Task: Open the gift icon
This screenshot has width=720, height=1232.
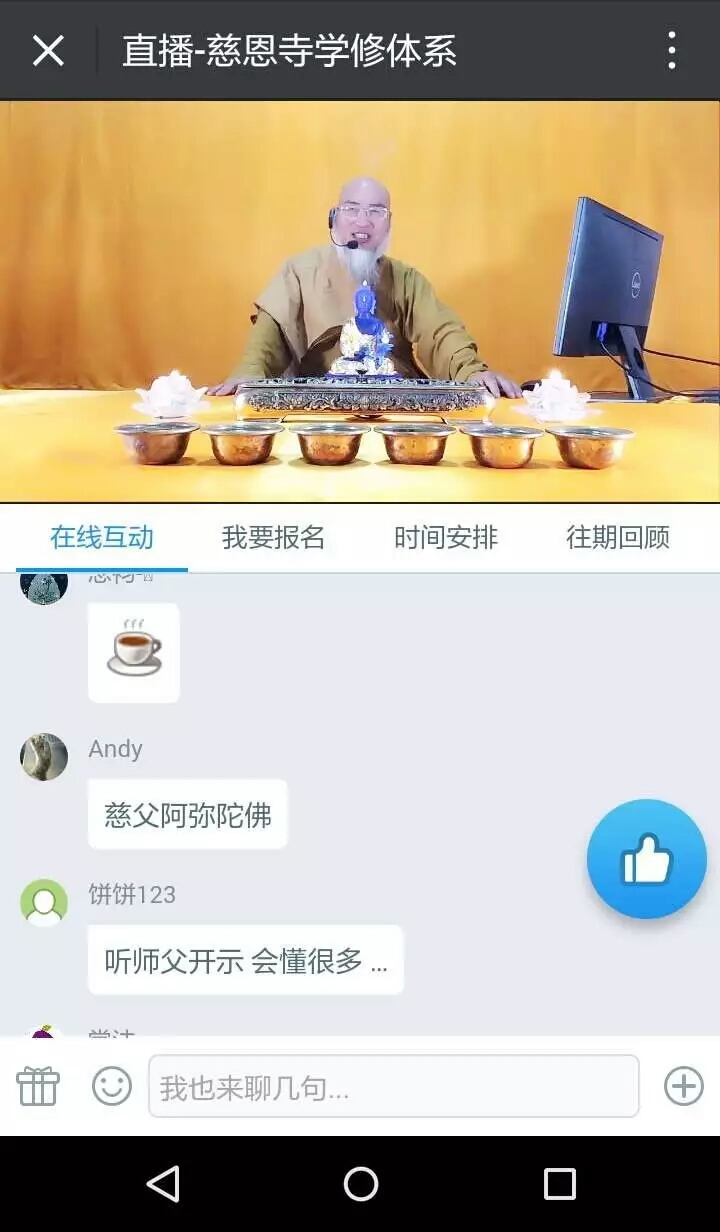Action: [x=38, y=1085]
